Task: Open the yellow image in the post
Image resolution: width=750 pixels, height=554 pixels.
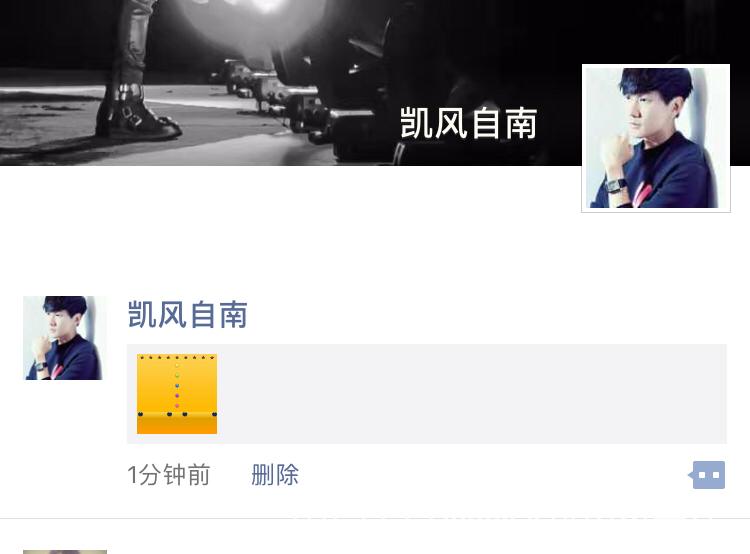Action: pos(177,394)
